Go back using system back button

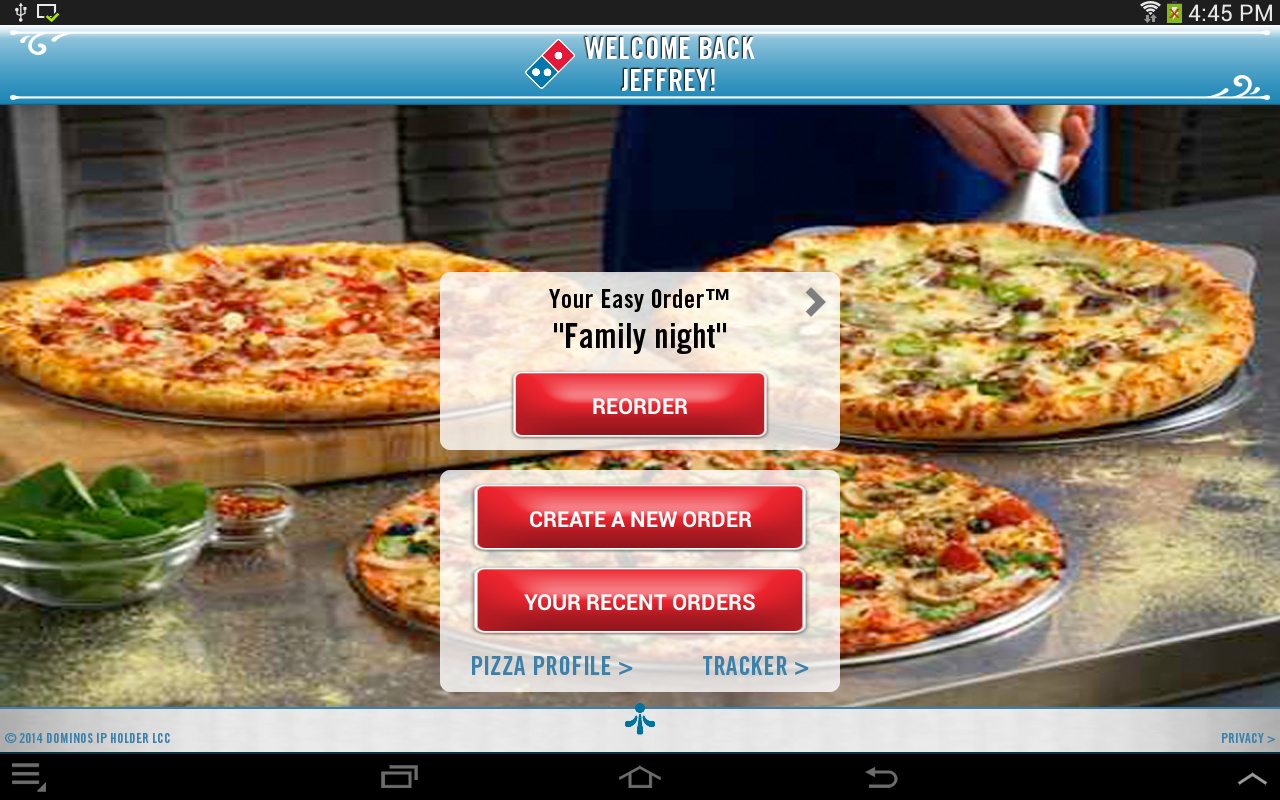point(881,777)
